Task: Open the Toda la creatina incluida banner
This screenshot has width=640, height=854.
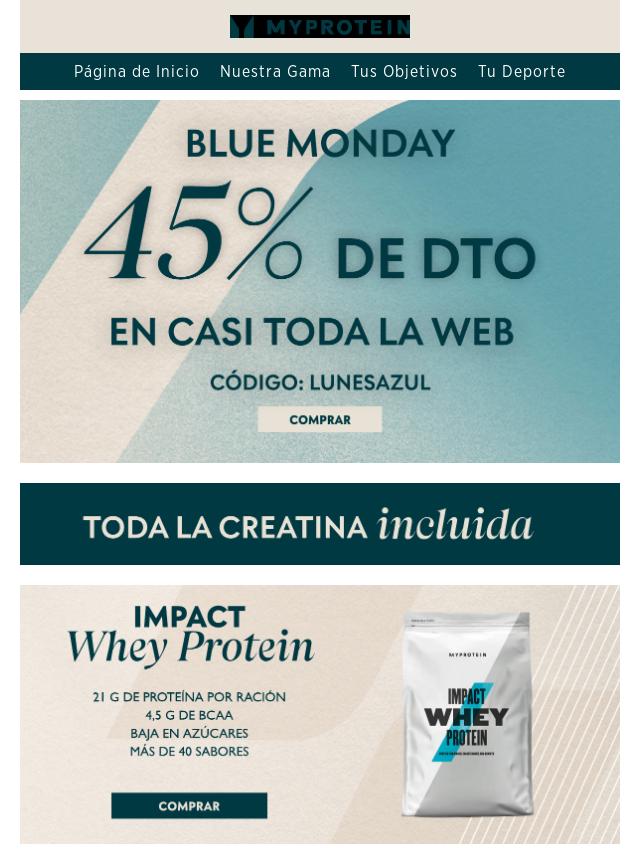Action: (x=320, y=524)
